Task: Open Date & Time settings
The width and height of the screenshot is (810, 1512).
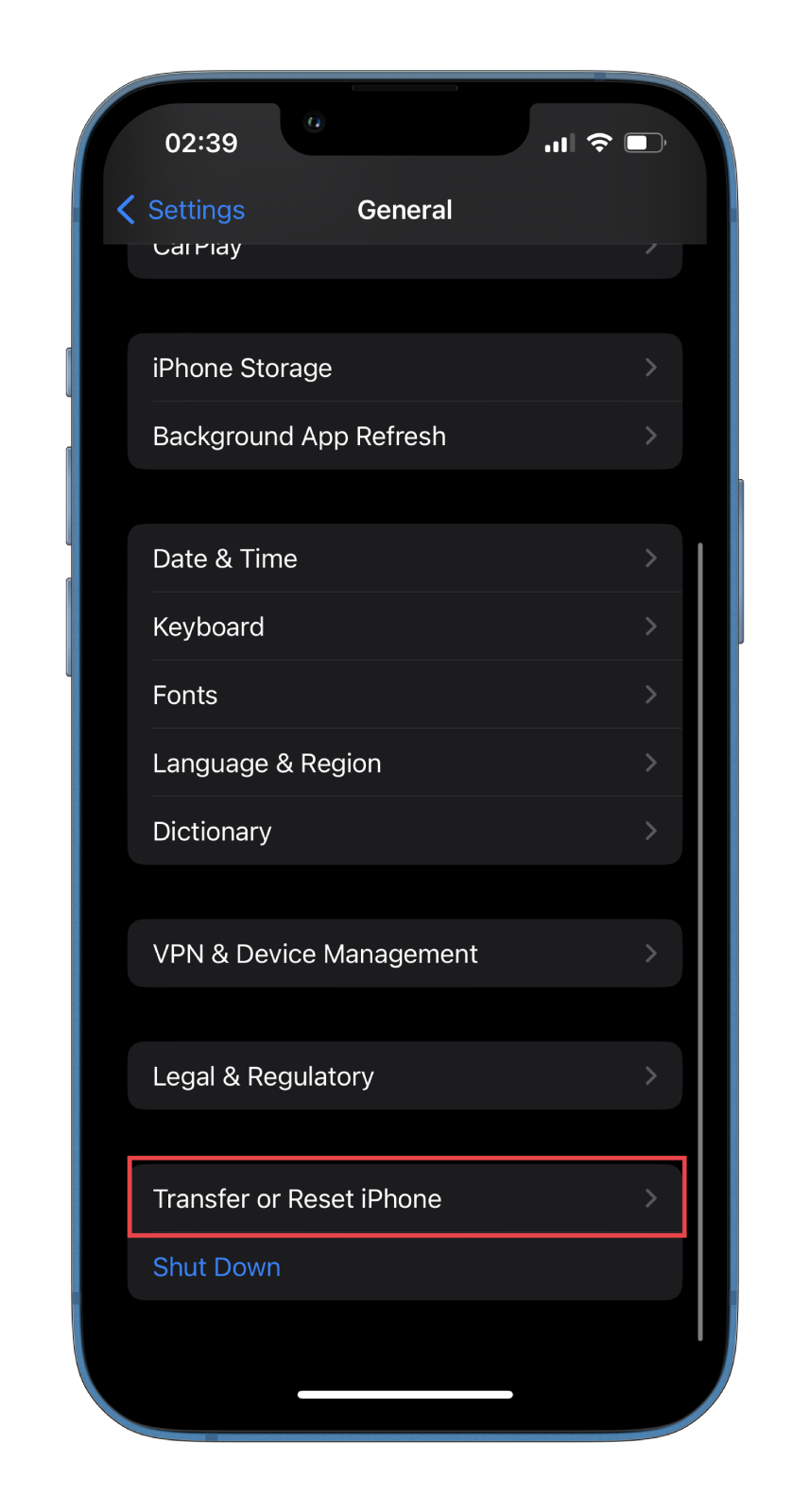Action: pos(405,558)
